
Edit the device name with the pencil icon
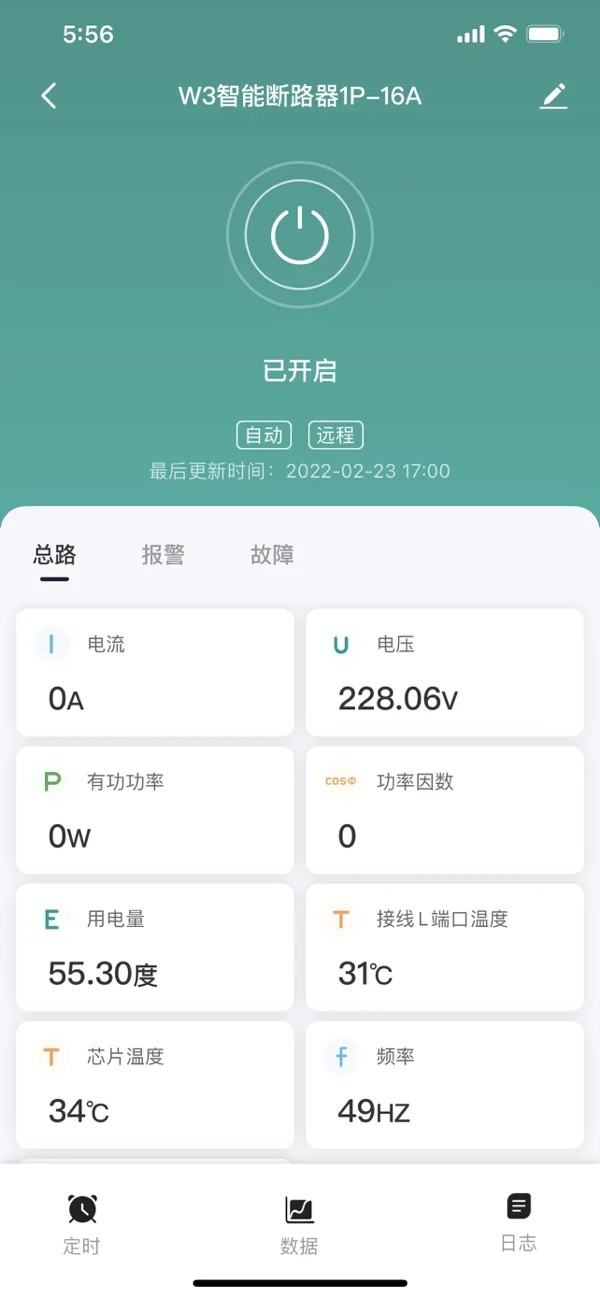click(553, 96)
